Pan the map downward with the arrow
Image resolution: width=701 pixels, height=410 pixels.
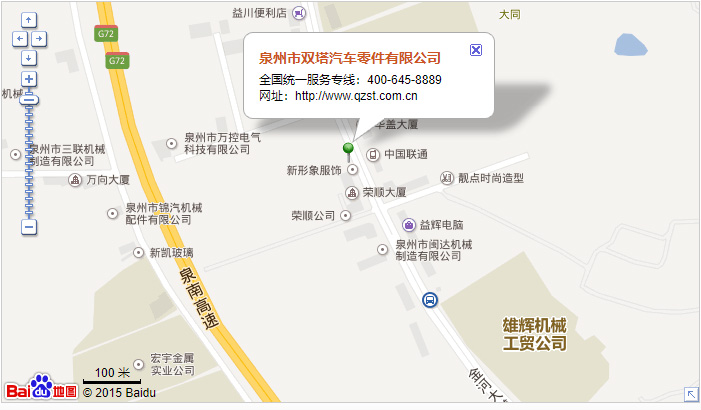coord(29,58)
